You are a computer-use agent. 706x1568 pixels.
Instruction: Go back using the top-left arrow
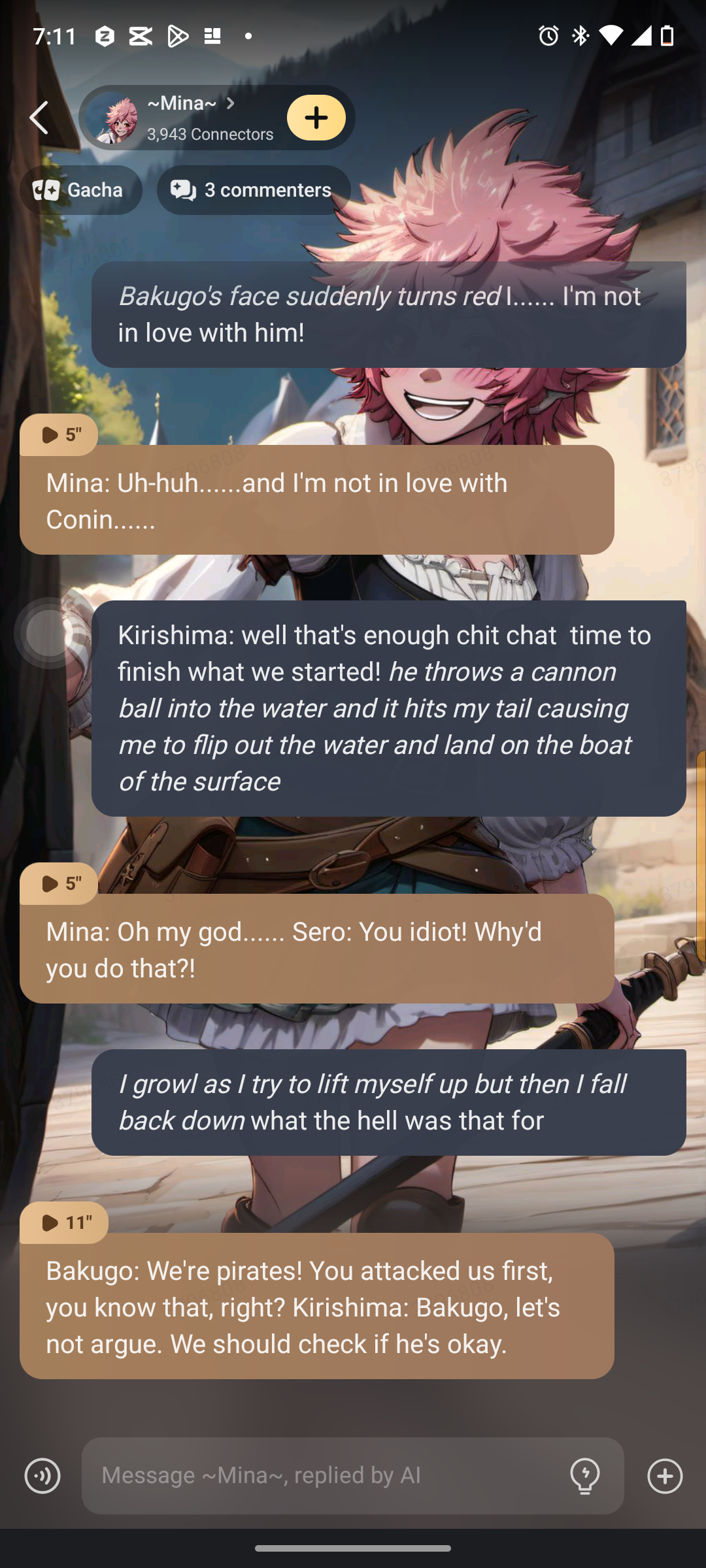(39, 118)
